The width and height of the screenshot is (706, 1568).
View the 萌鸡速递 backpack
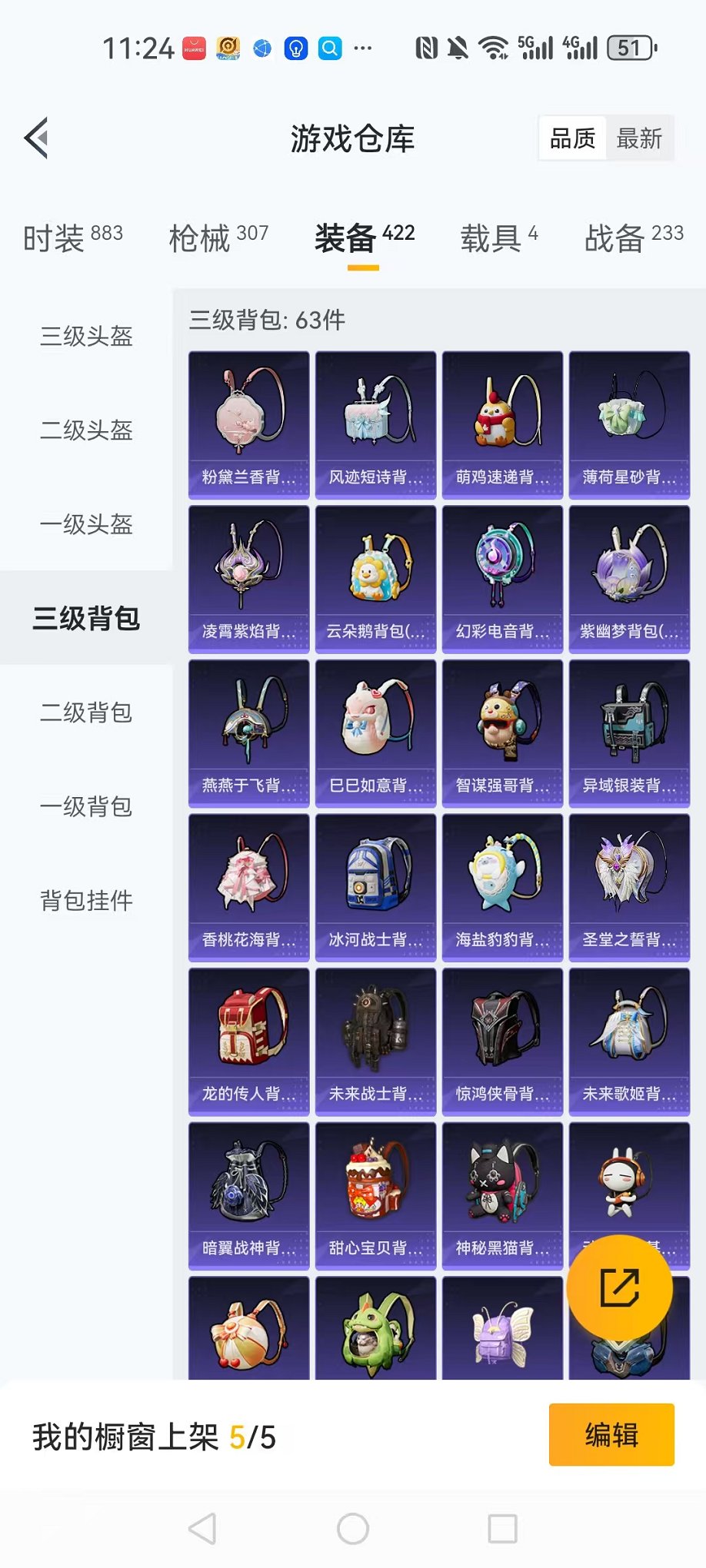click(502, 425)
